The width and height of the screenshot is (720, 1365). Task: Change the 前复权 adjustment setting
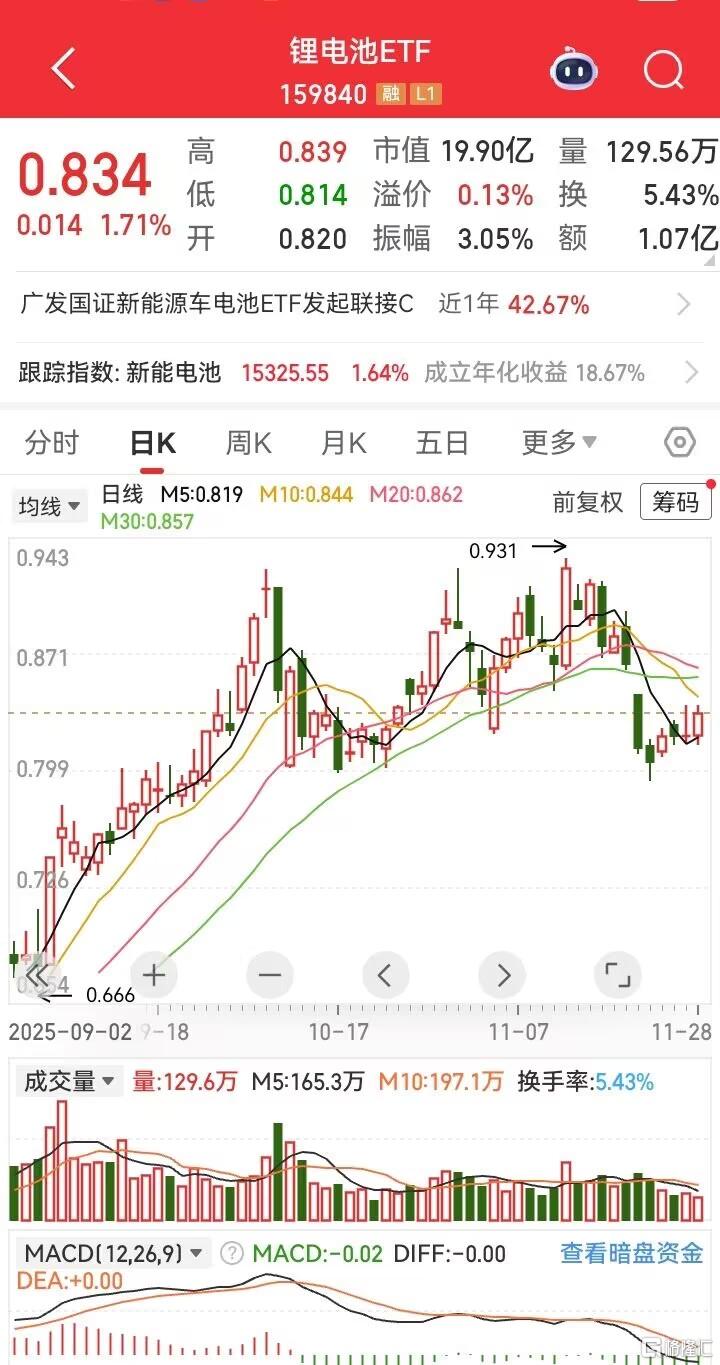pyautogui.click(x=588, y=502)
